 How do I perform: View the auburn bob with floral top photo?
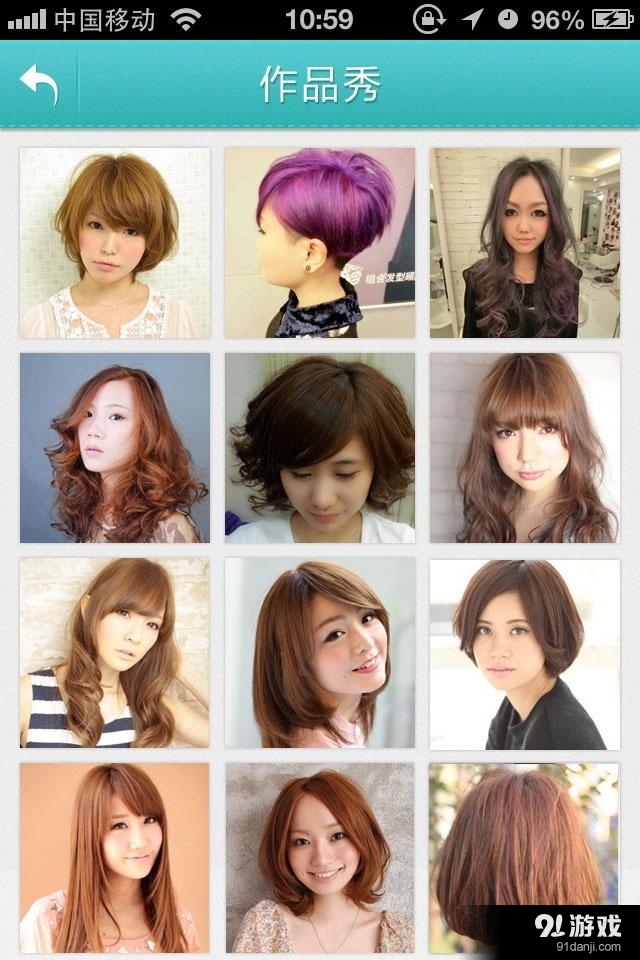(320, 858)
